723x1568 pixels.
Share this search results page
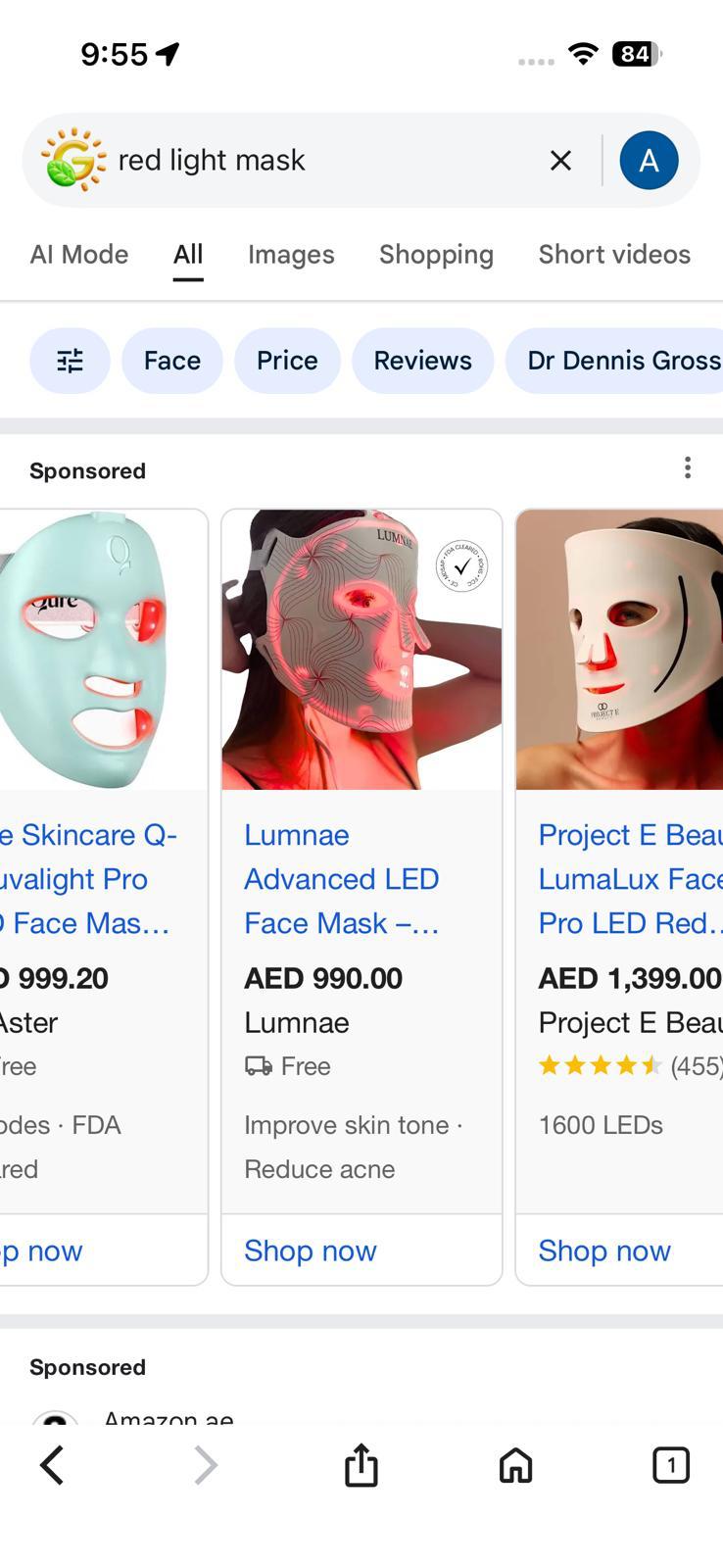coord(361,1466)
